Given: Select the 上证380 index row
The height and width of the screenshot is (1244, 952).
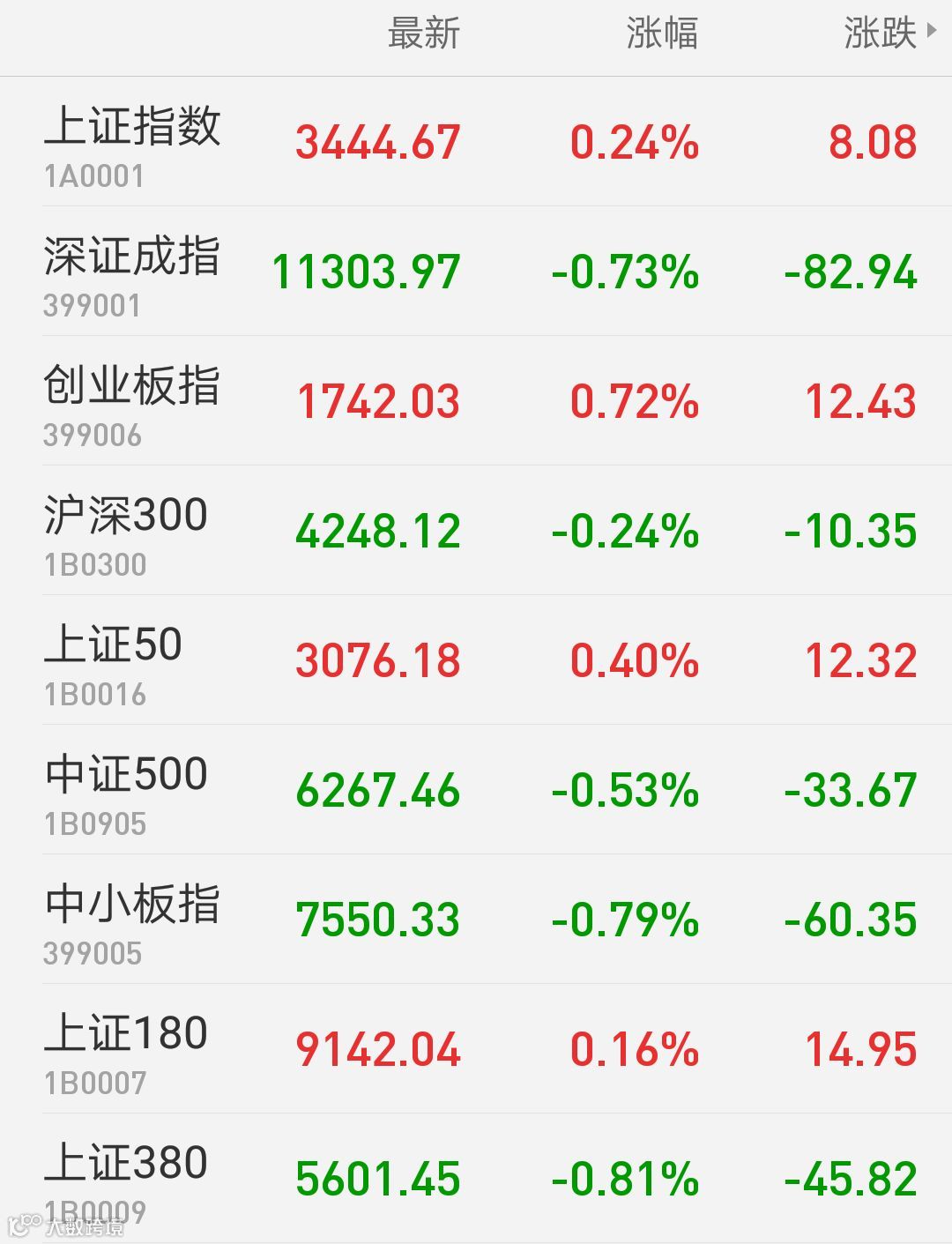Looking at the screenshot, I should point(476,1179).
